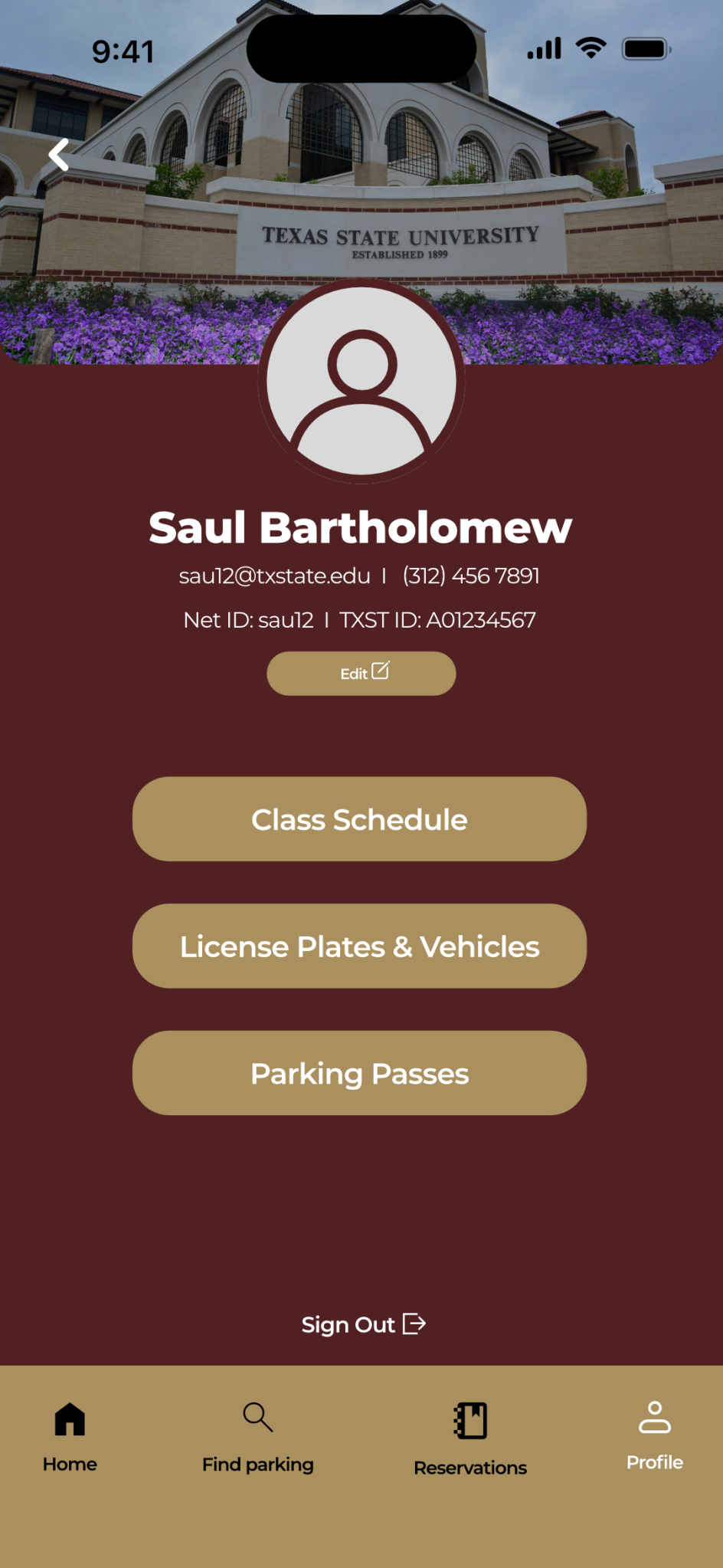
Task: Switch to the Home tab
Action: click(x=70, y=1436)
